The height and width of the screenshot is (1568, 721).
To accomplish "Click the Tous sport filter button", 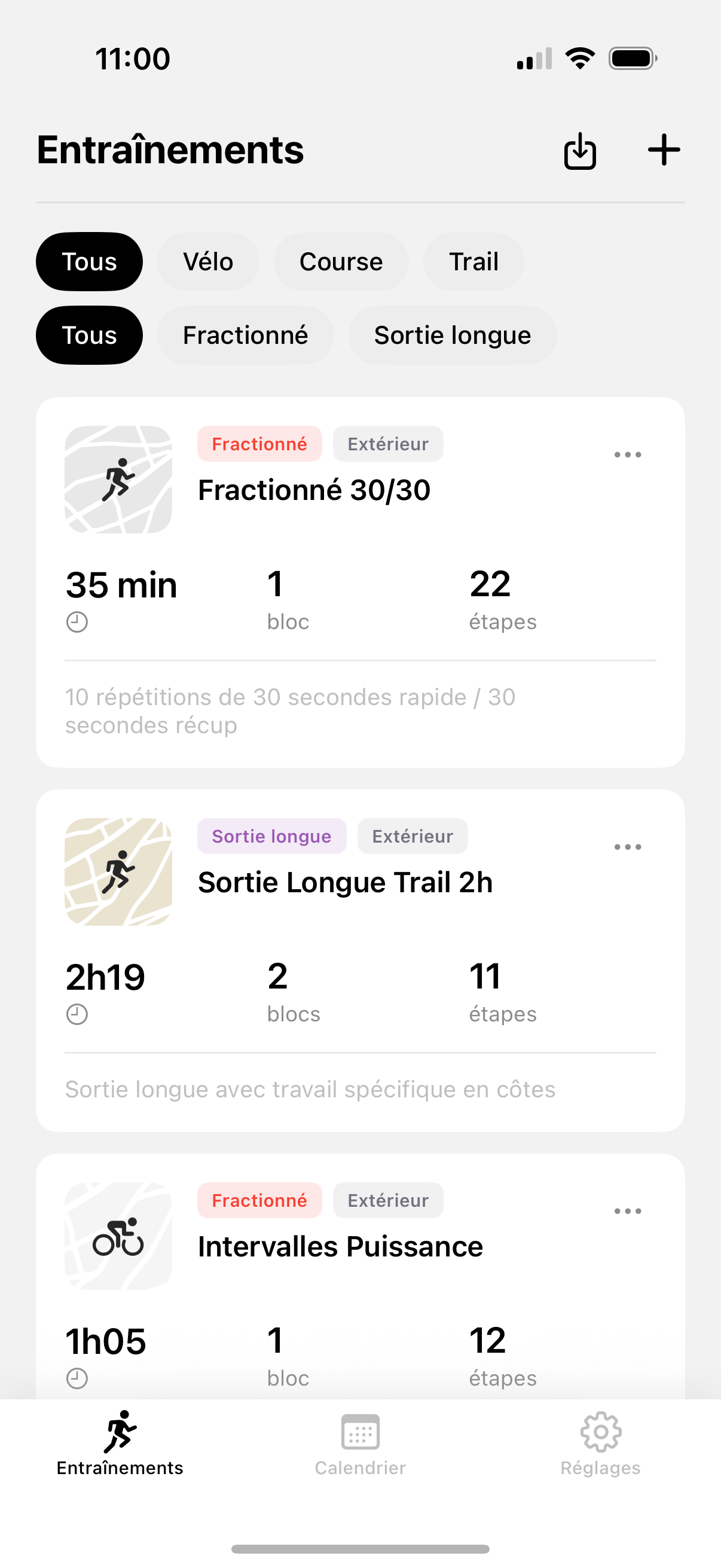I will tap(89, 261).
